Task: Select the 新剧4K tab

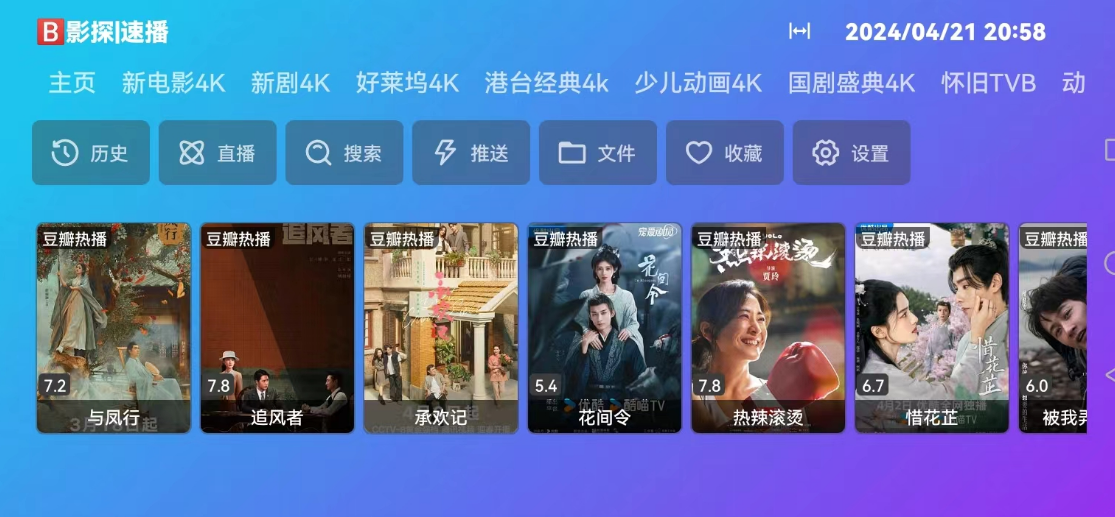Action: click(290, 83)
